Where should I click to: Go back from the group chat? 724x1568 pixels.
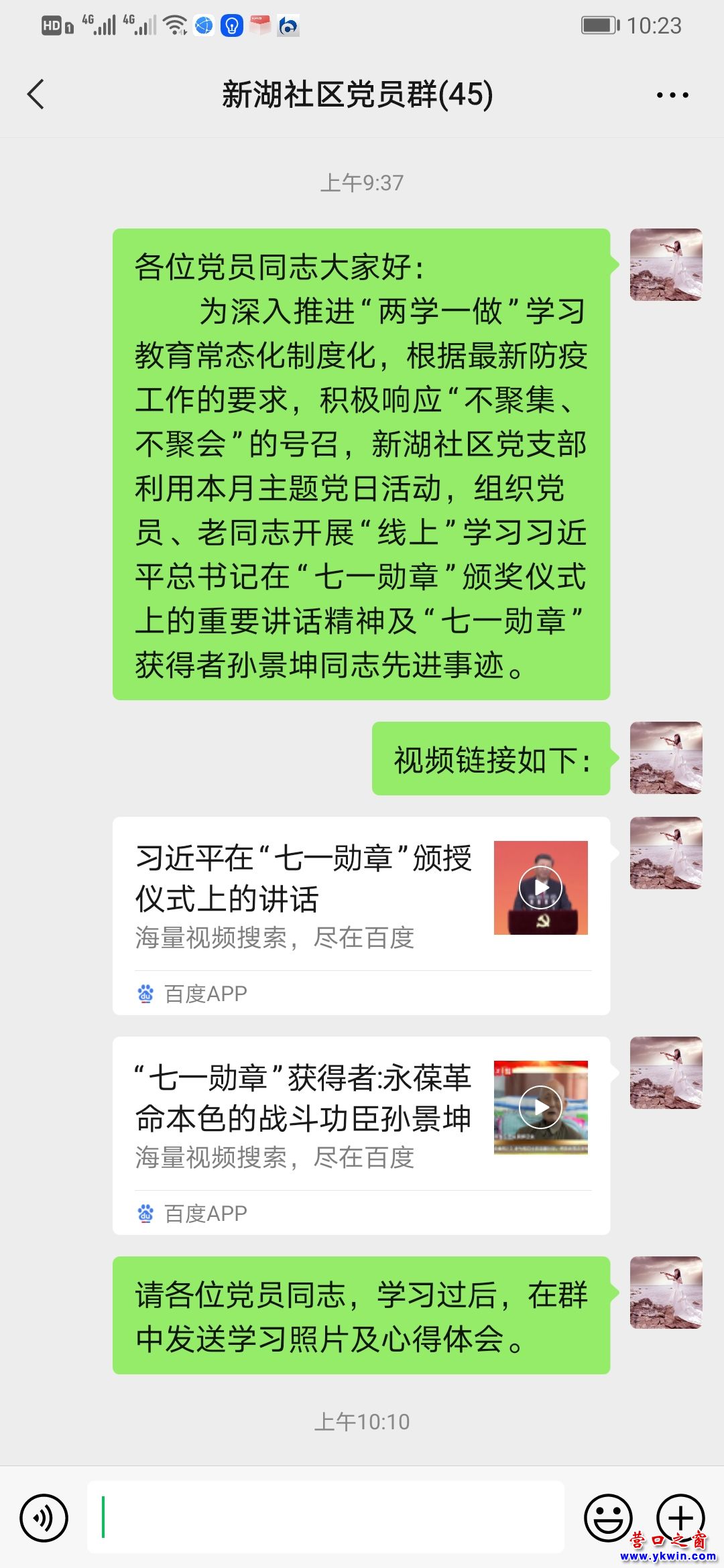click(x=36, y=94)
